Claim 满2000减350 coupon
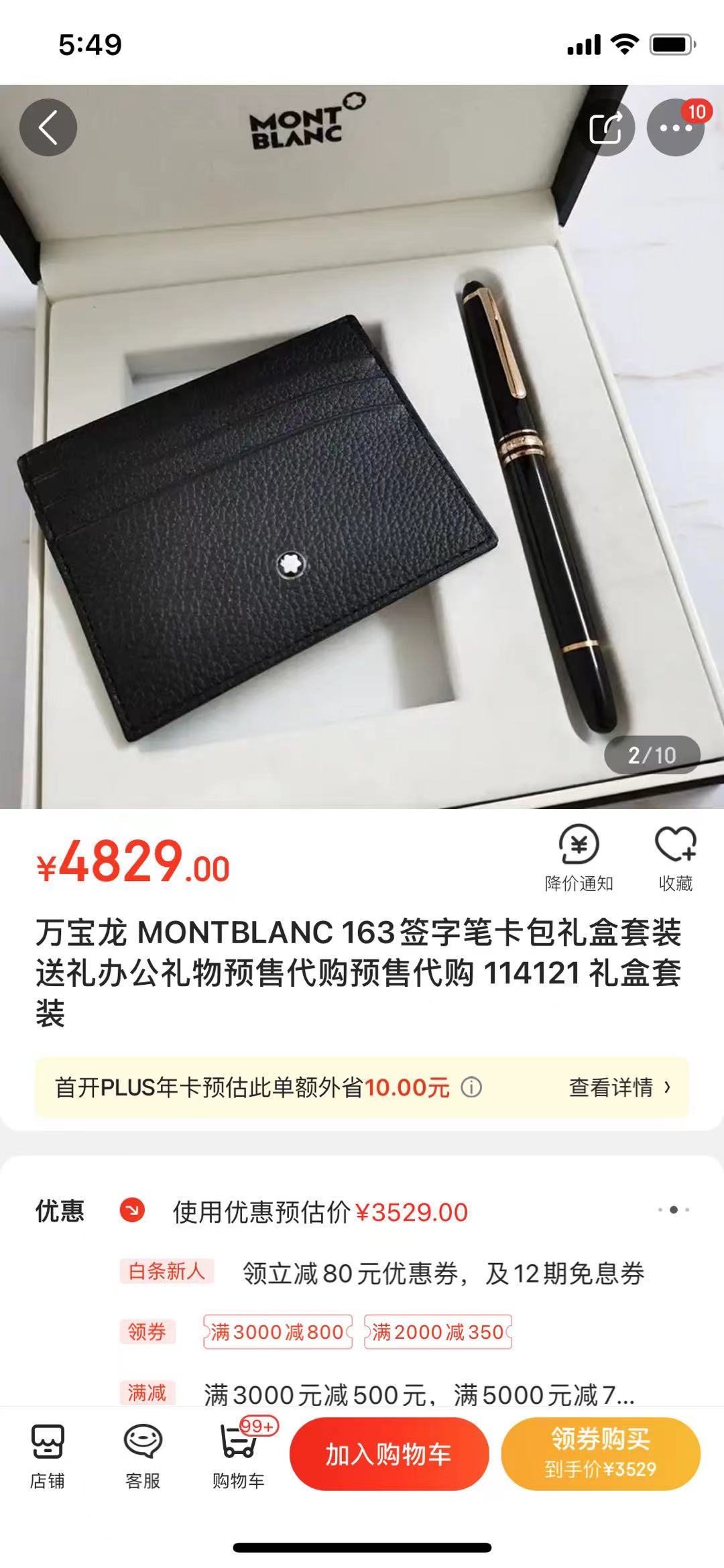 coord(438,1332)
